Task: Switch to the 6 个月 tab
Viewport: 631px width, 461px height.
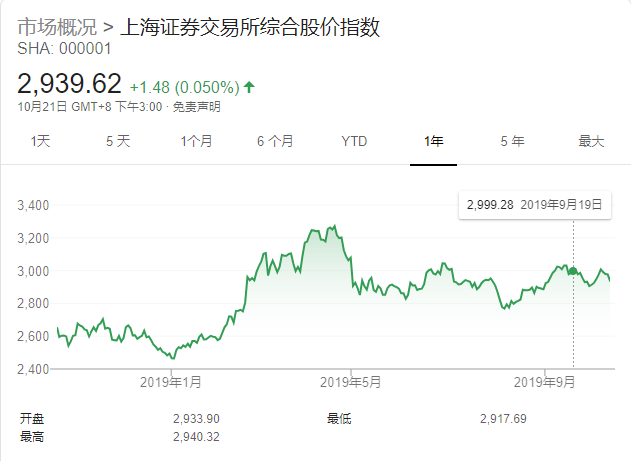Action: (x=275, y=142)
